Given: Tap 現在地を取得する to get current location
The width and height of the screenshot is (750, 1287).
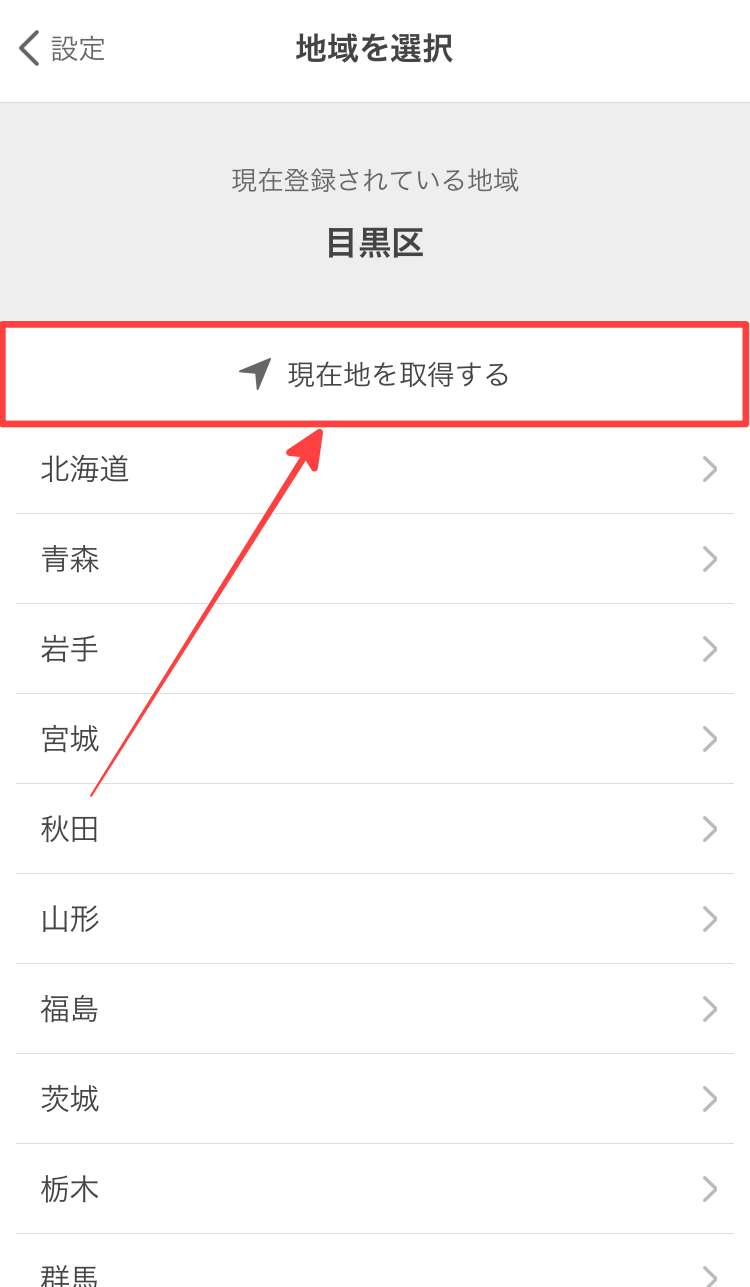Looking at the screenshot, I should tap(374, 375).
